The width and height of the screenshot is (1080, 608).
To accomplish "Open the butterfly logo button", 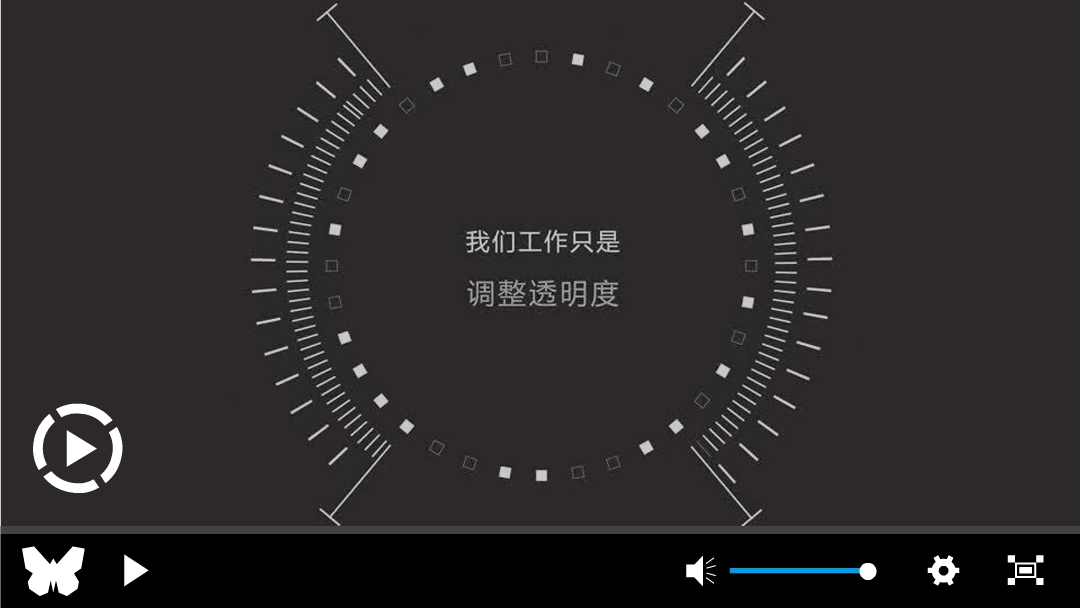I will click(54, 571).
